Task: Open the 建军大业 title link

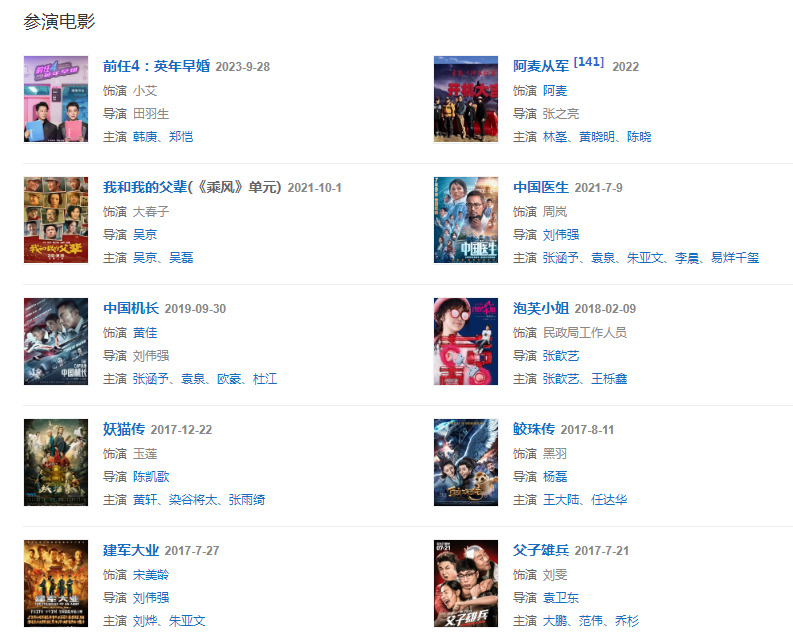Action: coord(130,550)
